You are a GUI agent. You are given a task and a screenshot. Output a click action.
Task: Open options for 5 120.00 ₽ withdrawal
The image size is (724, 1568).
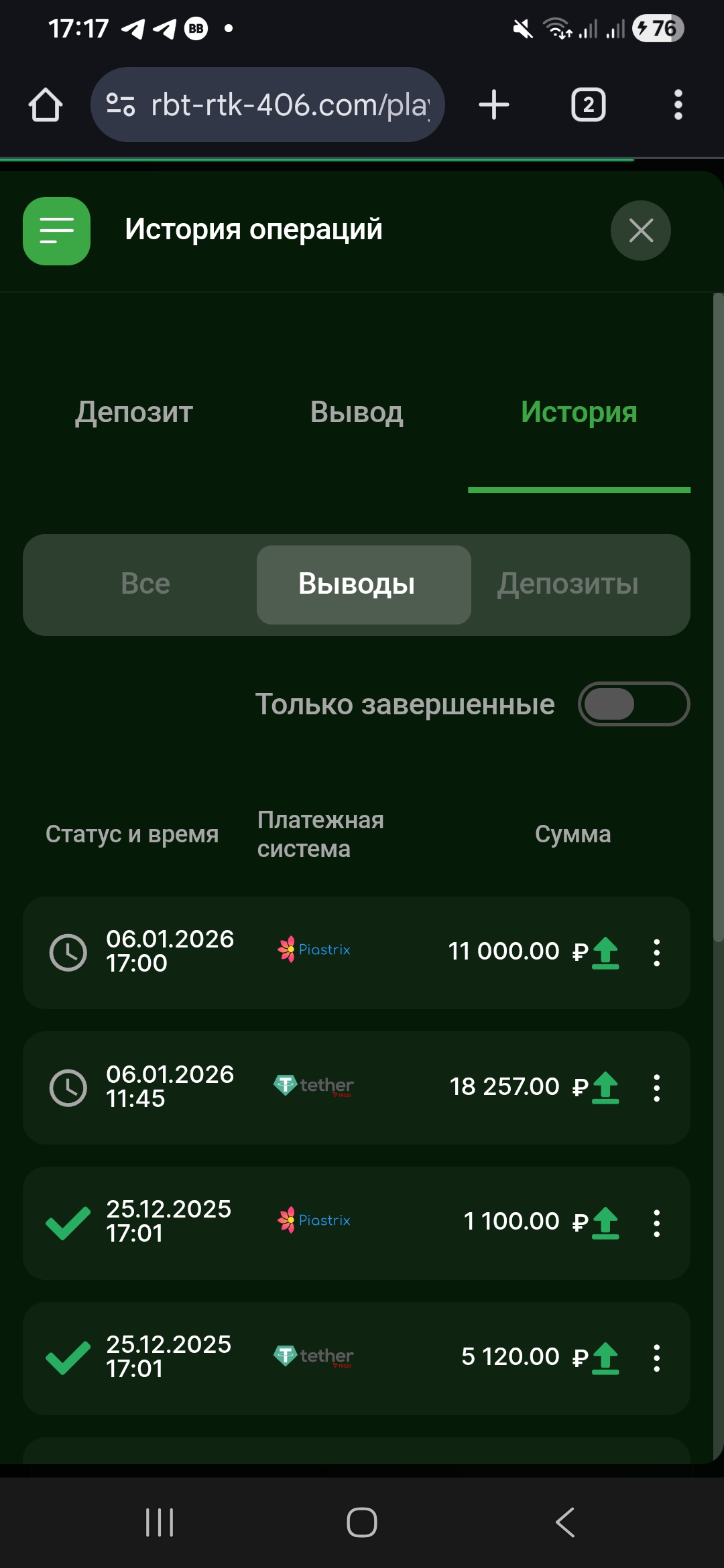656,1358
